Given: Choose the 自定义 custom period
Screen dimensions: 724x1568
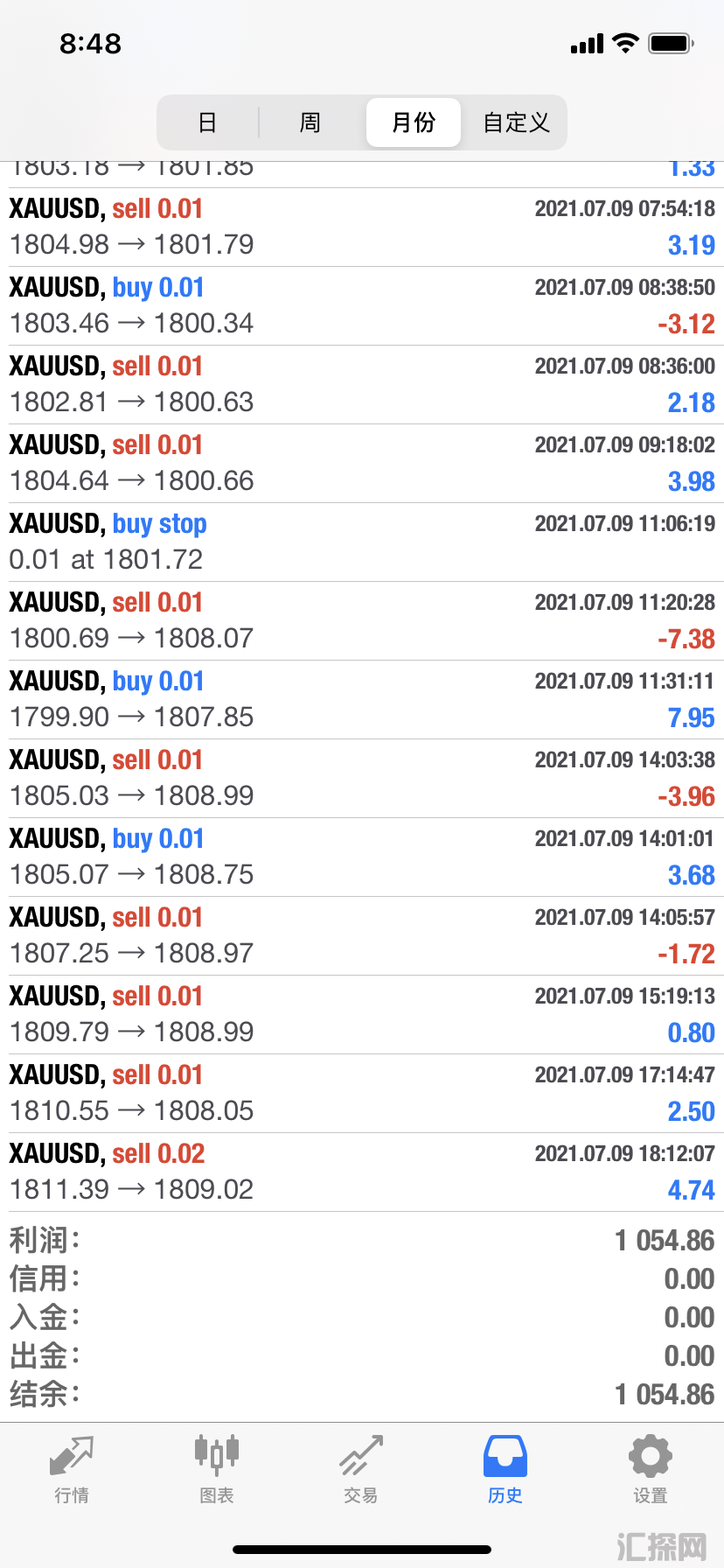Looking at the screenshot, I should (x=516, y=122).
